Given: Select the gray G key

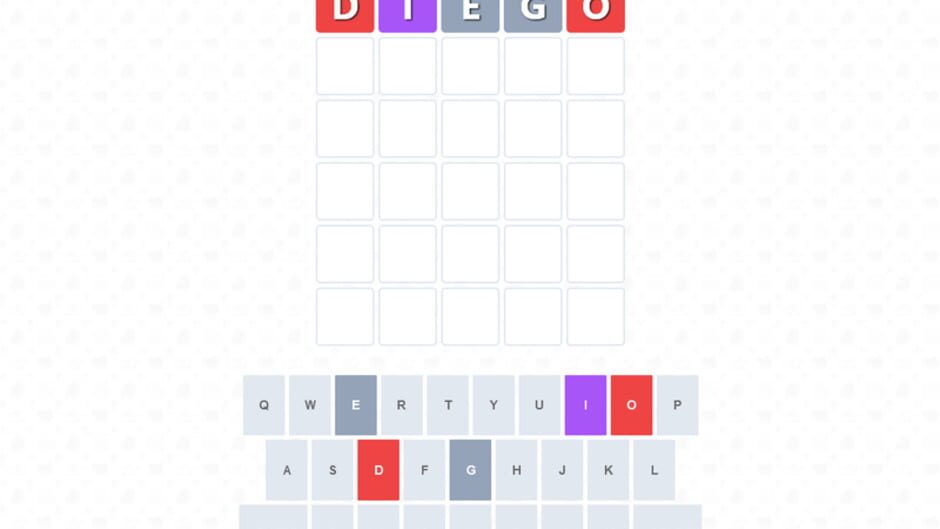Looking at the screenshot, I should [x=471, y=470].
